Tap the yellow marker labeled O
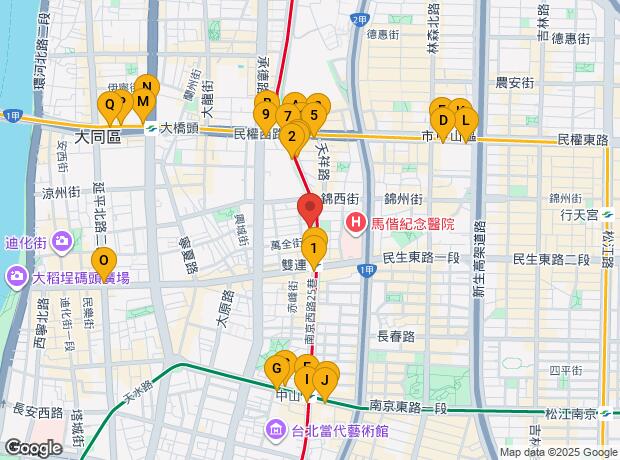Screen dimensions: 620x460 [104, 264]
